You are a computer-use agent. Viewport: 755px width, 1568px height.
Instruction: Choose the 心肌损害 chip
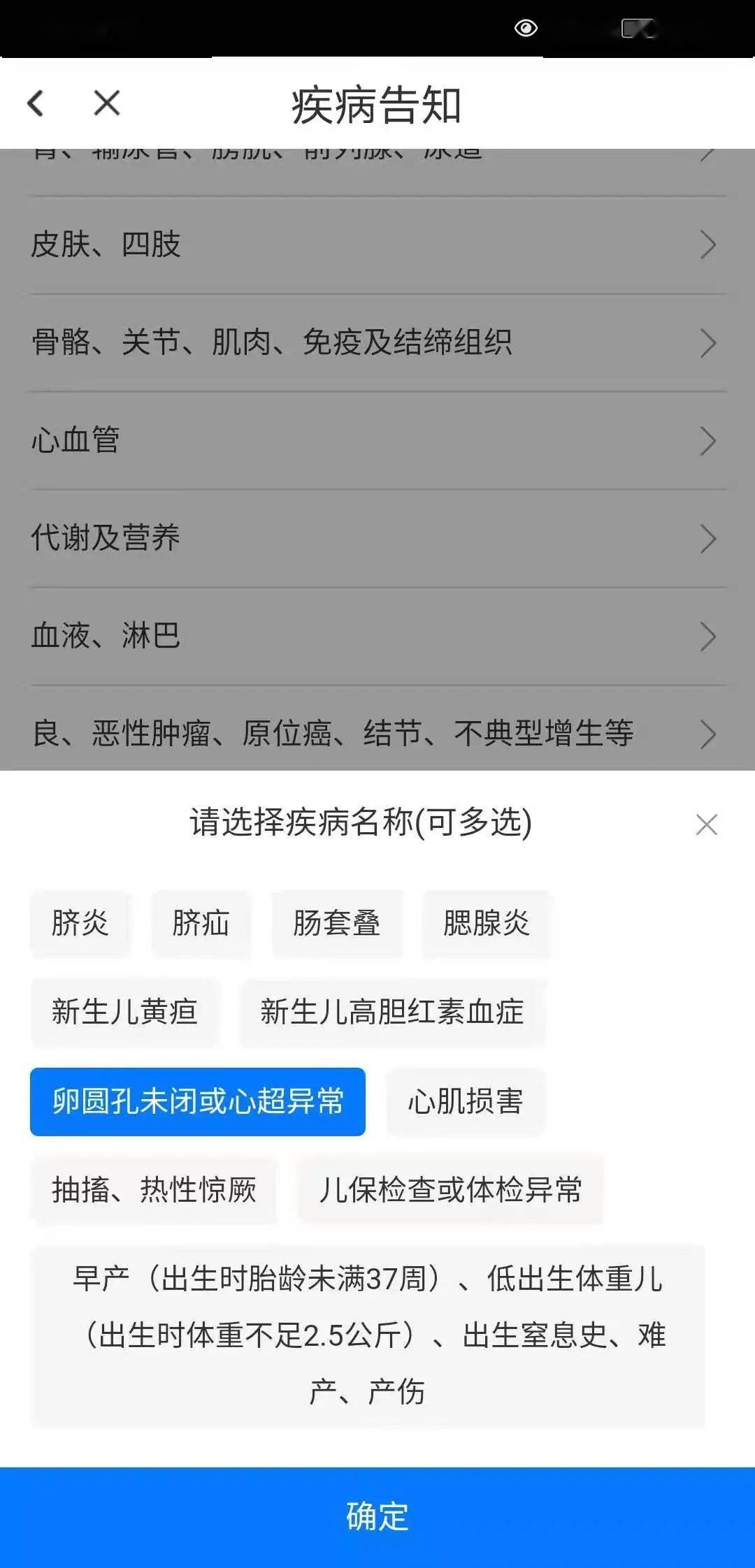[x=466, y=1102]
